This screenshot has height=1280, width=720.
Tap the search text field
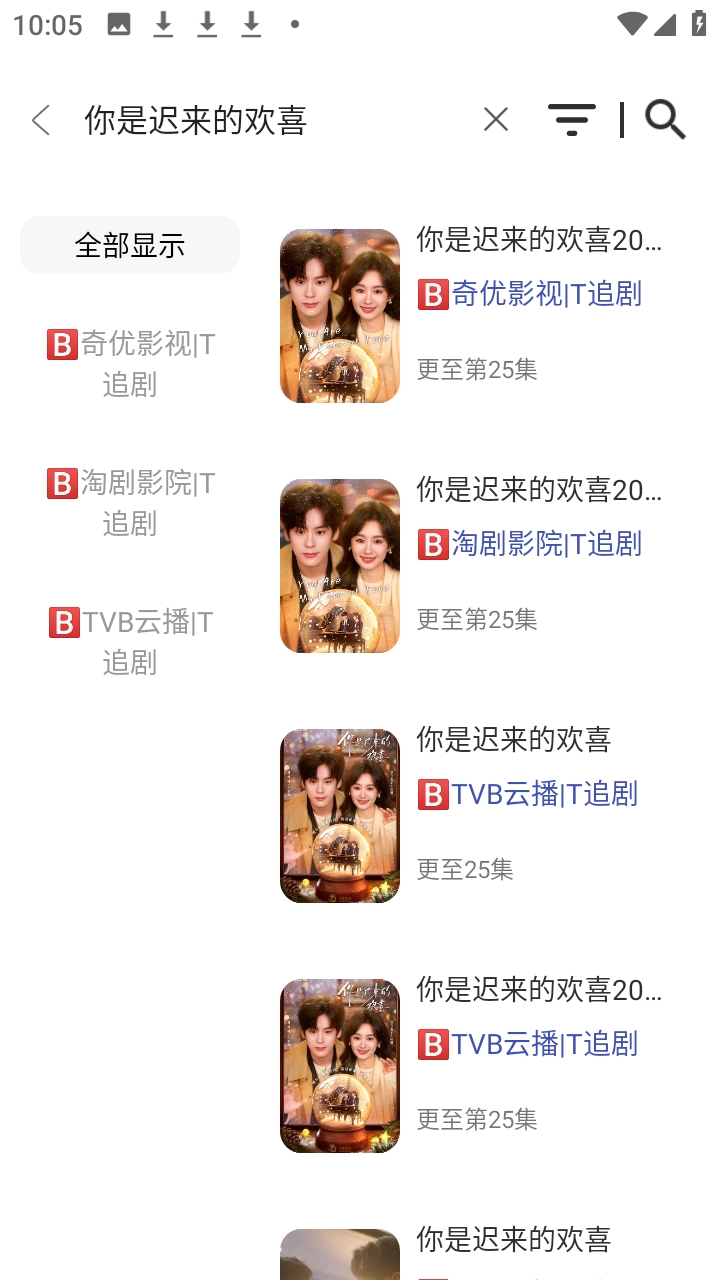pyautogui.click(x=270, y=121)
